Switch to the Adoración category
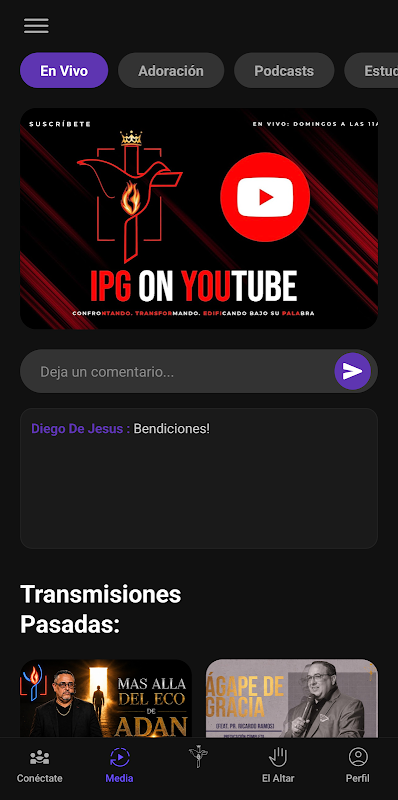The height and width of the screenshot is (800, 398). [x=171, y=70]
